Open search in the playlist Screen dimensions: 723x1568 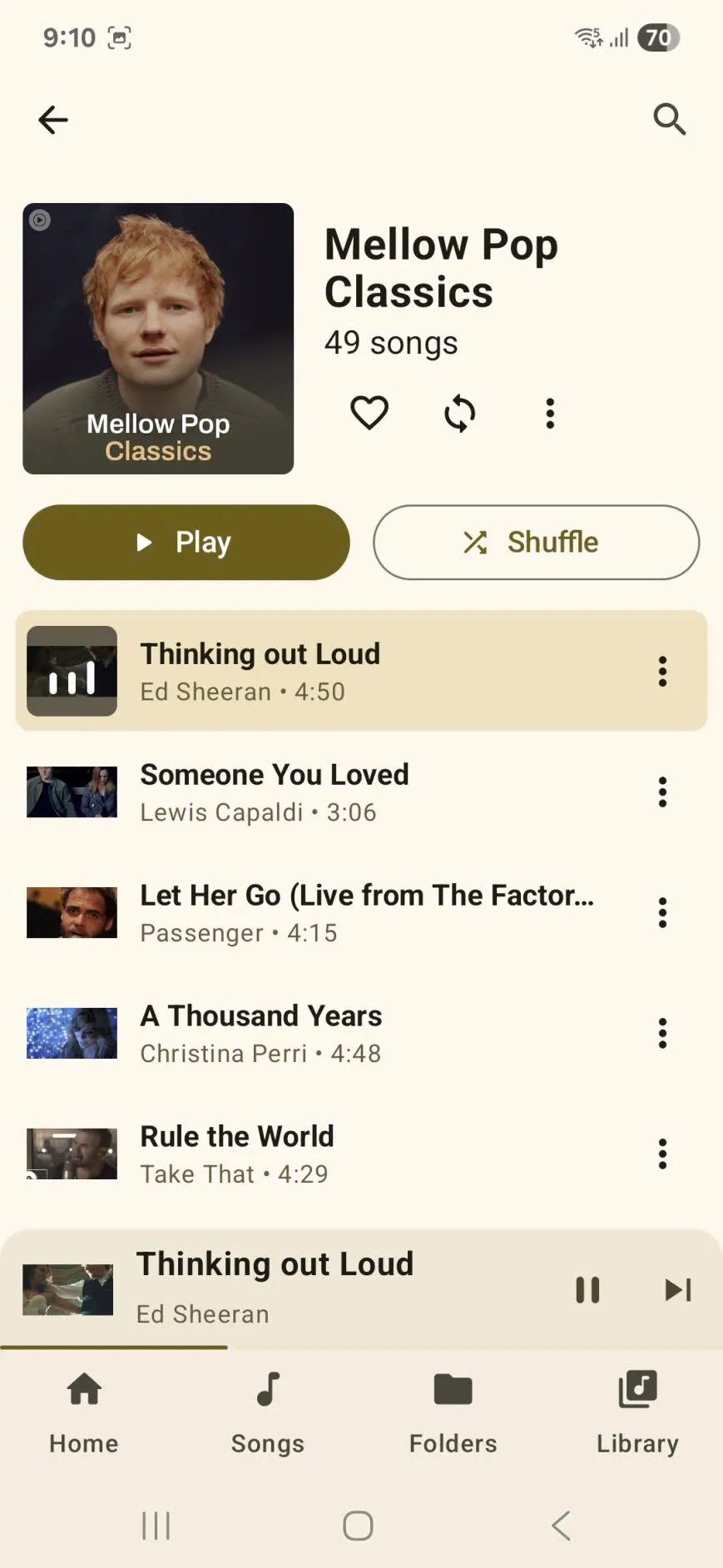coord(669,120)
